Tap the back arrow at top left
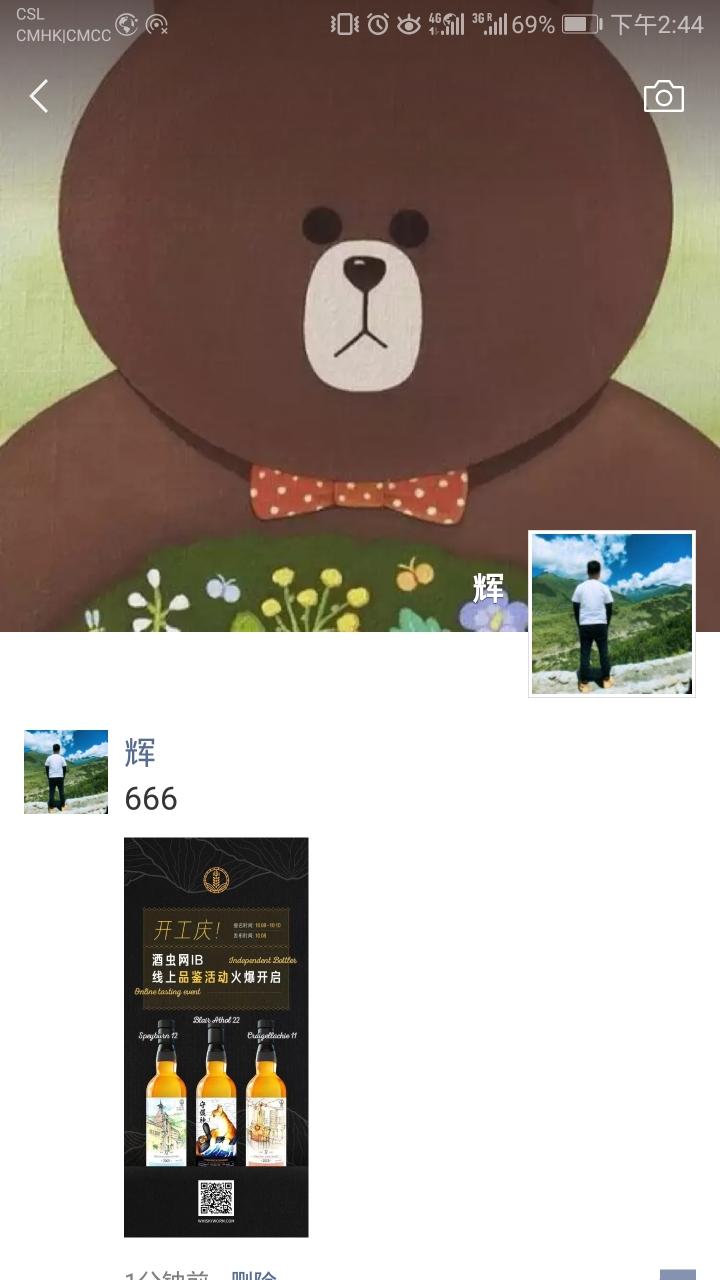Screen dimensions: 720x1280 36,95
